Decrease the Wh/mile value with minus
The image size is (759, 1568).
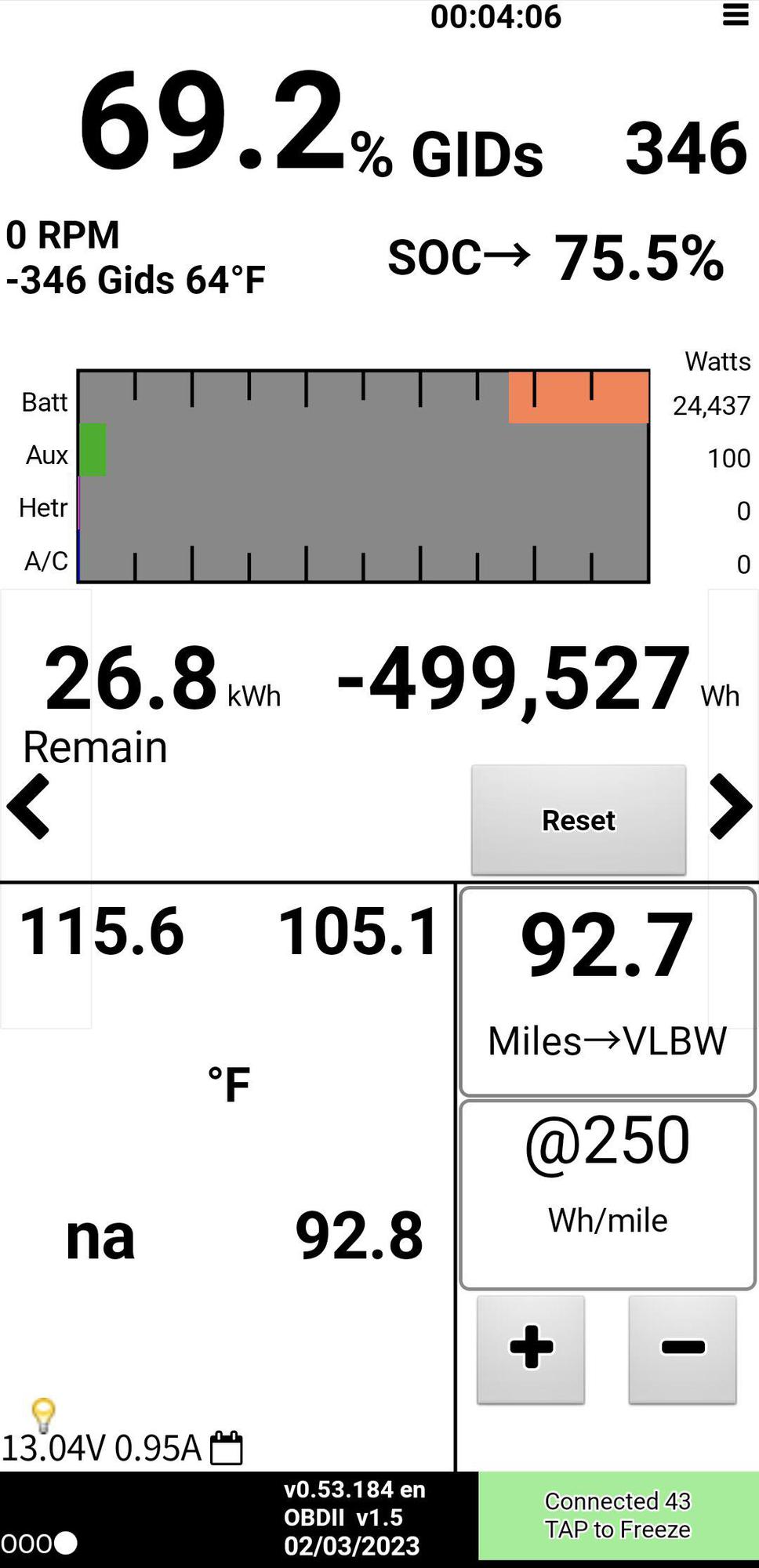tap(682, 1348)
